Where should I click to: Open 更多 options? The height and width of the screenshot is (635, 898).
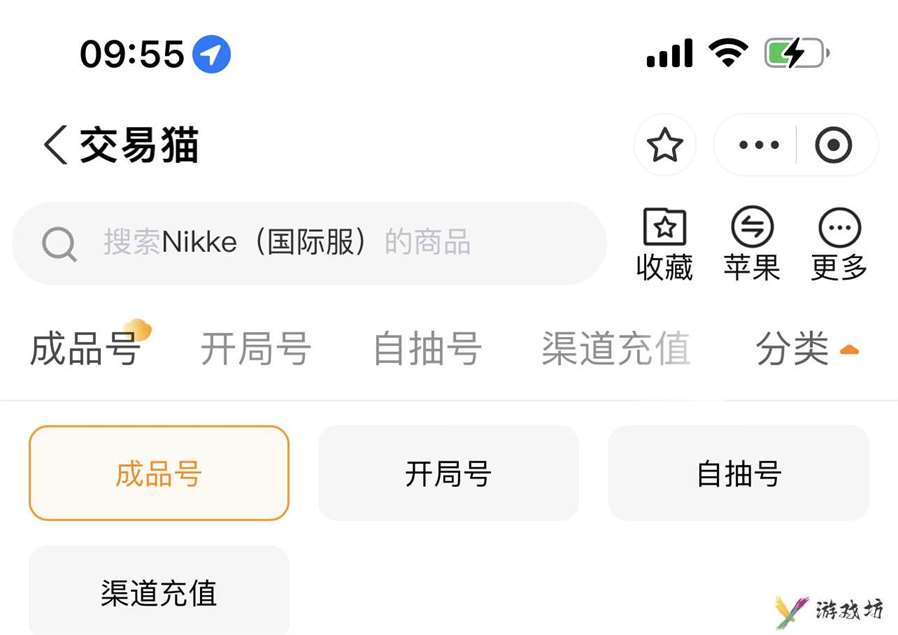pyautogui.click(x=839, y=245)
